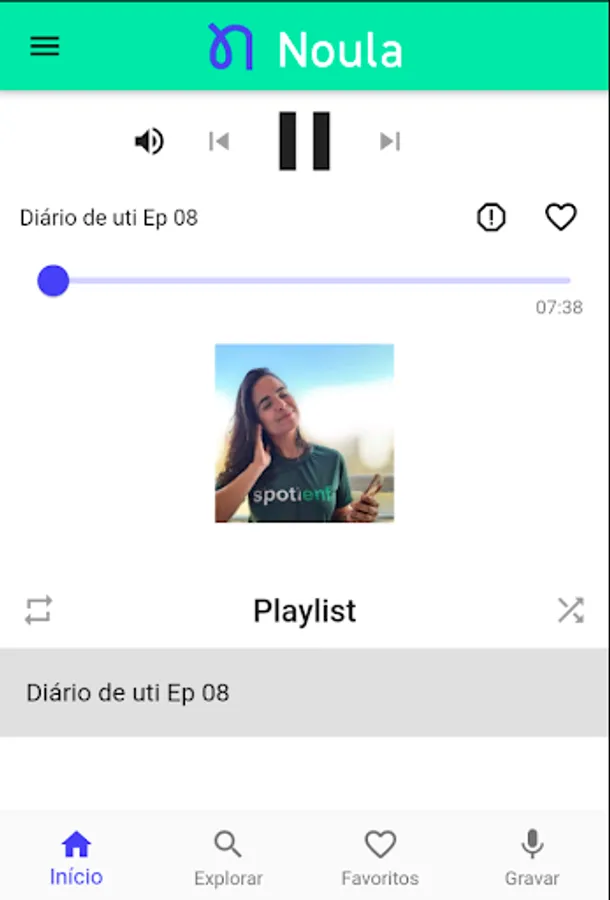Enable shuffle for the playlist
This screenshot has height=900, width=610.
(570, 610)
